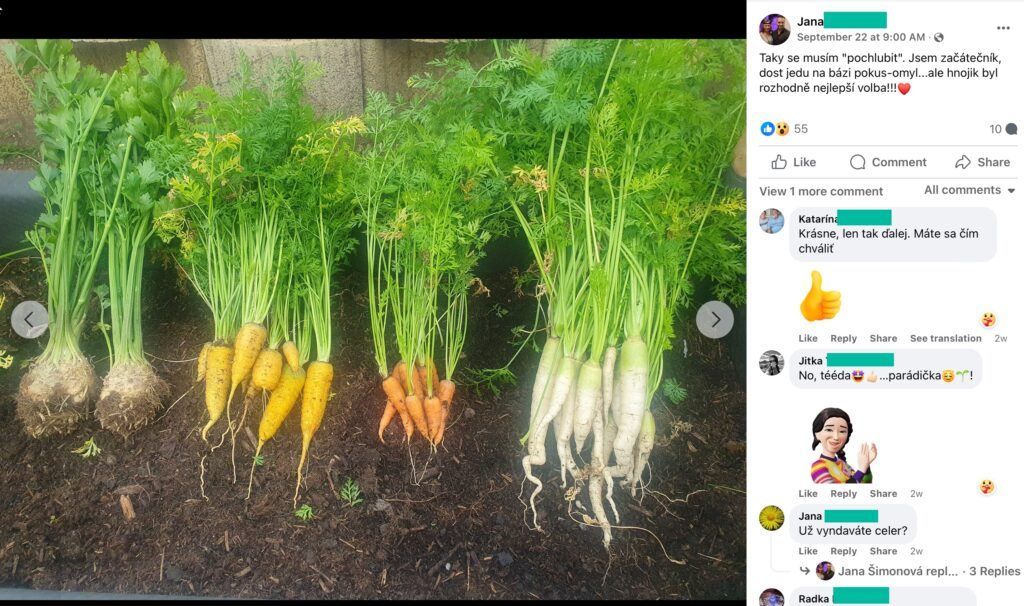The image size is (1024, 606).
Task: Expand the 3 replies under Jana's comment
Action: coord(994,571)
